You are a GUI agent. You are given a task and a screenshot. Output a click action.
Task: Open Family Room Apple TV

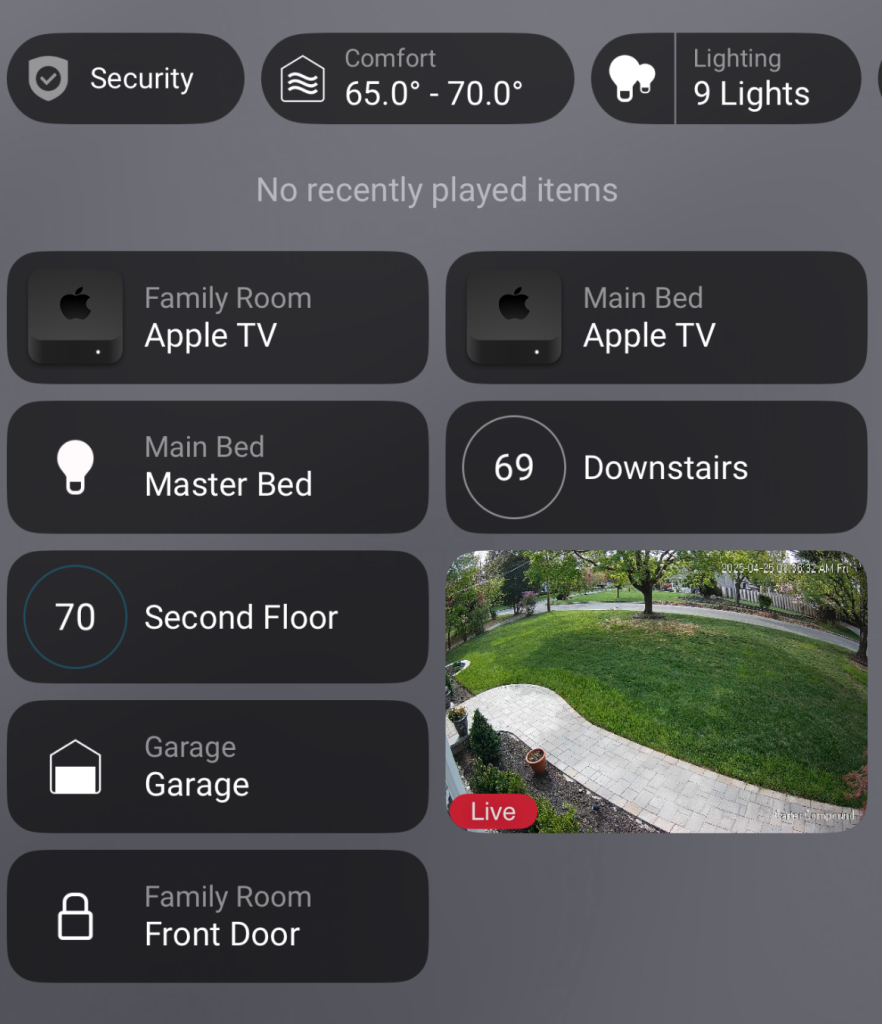[x=217, y=317]
